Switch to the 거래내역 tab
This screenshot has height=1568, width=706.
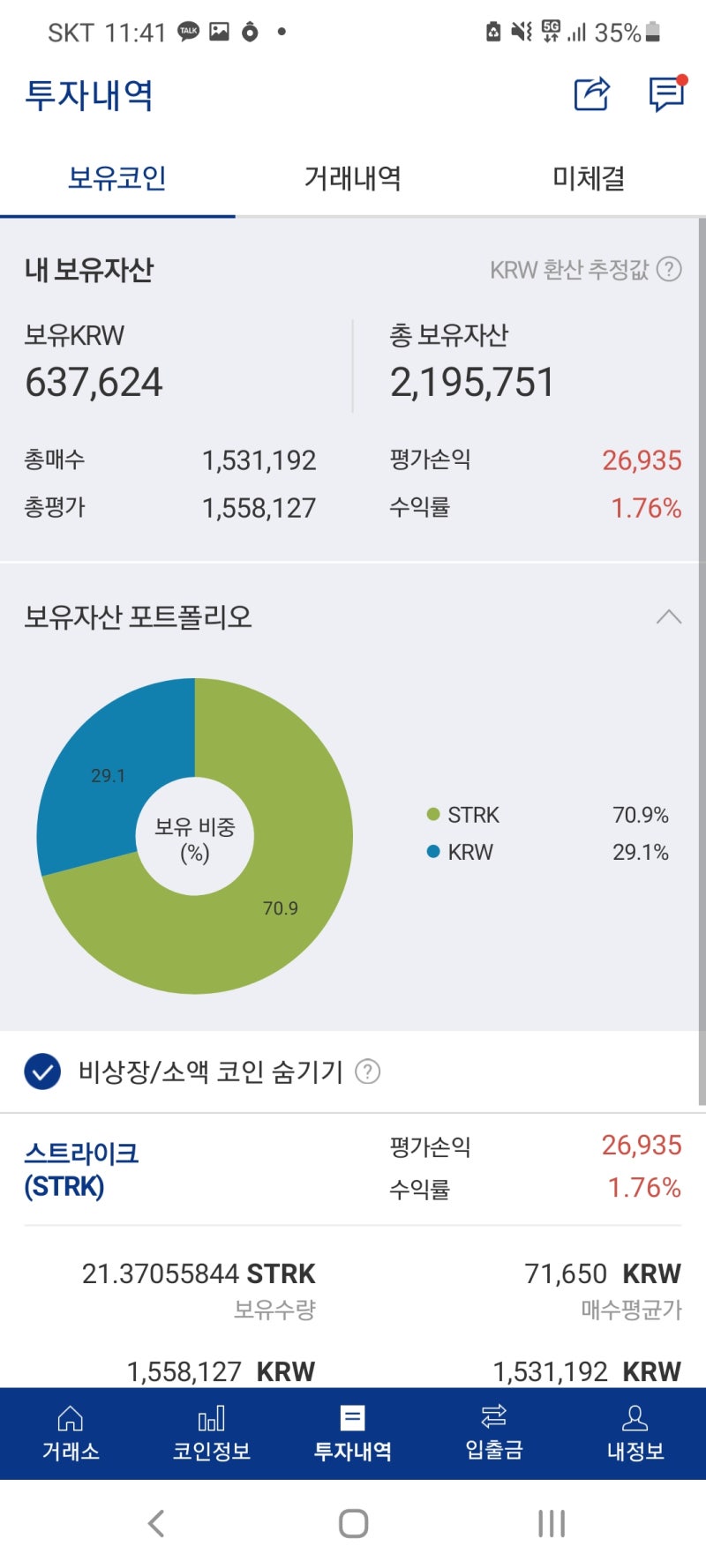[351, 177]
